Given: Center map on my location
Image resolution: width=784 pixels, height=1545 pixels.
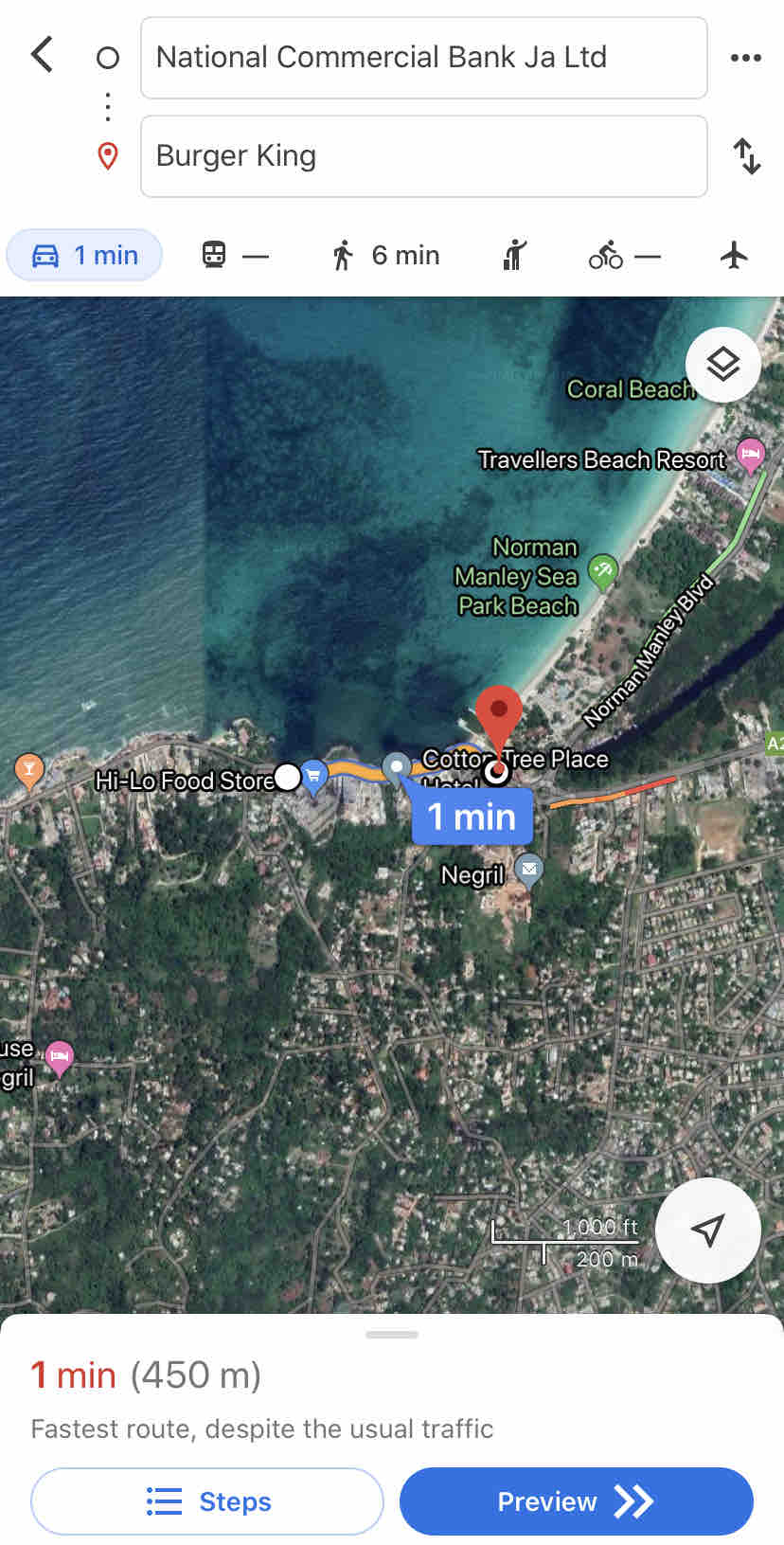Looking at the screenshot, I should tap(707, 1230).
